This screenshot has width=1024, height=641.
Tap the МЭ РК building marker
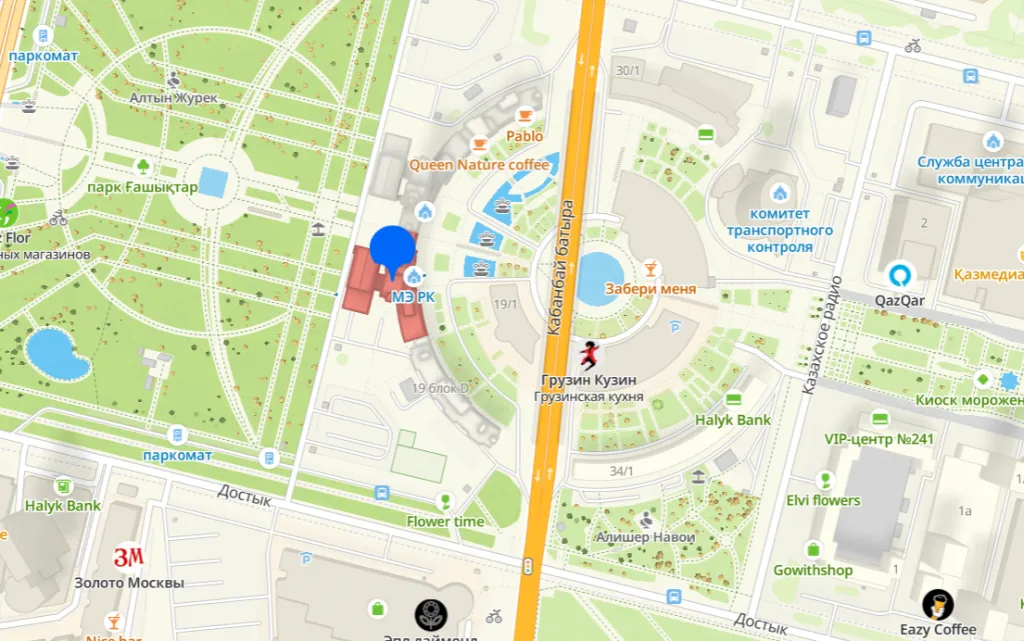pyautogui.click(x=414, y=275)
